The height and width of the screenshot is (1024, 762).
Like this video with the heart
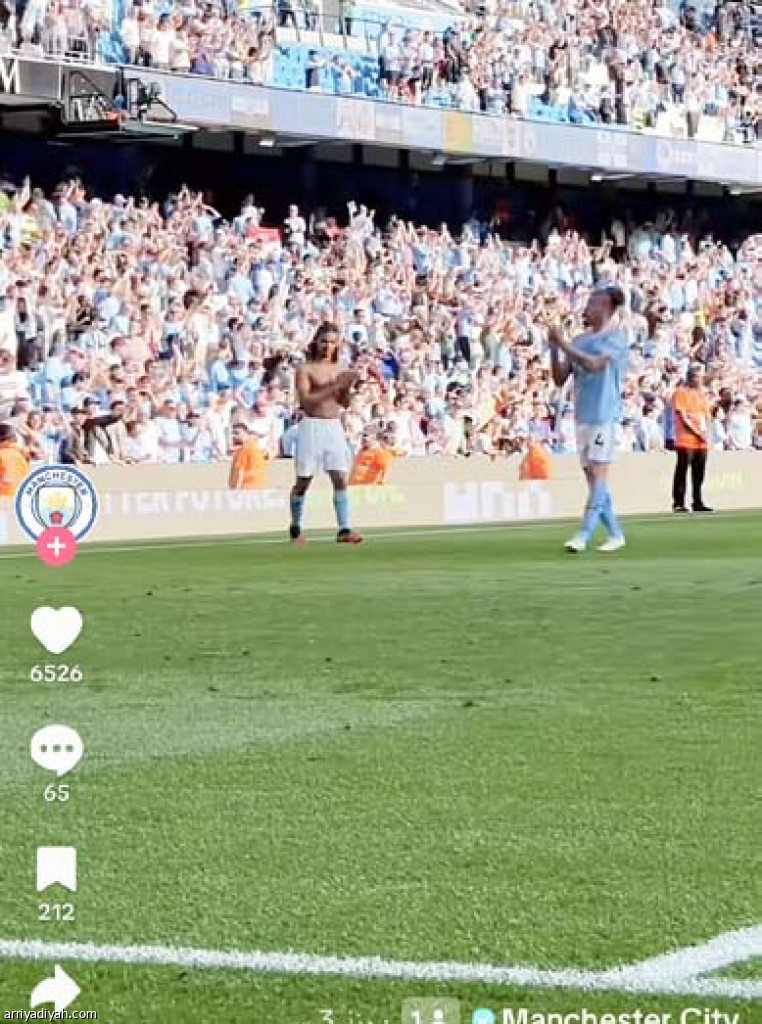pos(56,630)
